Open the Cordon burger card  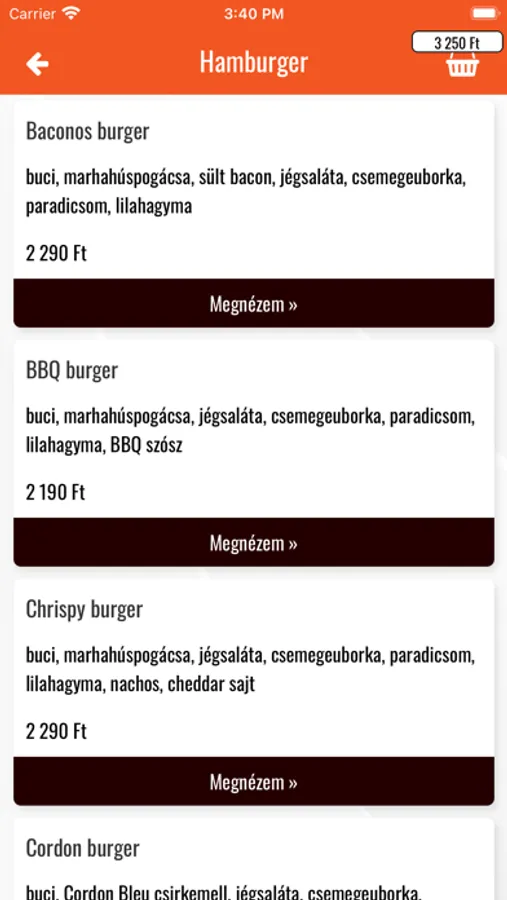point(254,859)
